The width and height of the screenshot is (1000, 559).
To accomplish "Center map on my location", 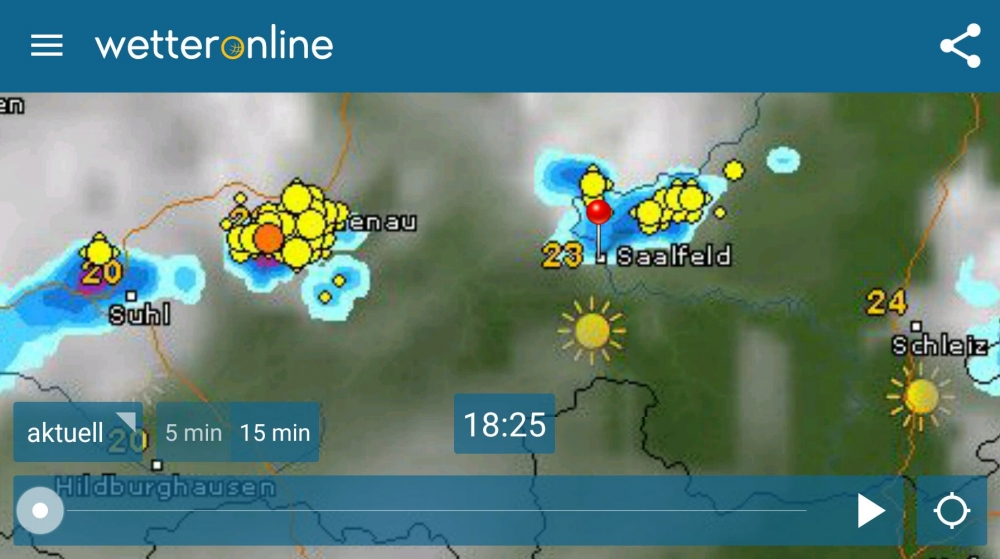I will point(951,511).
